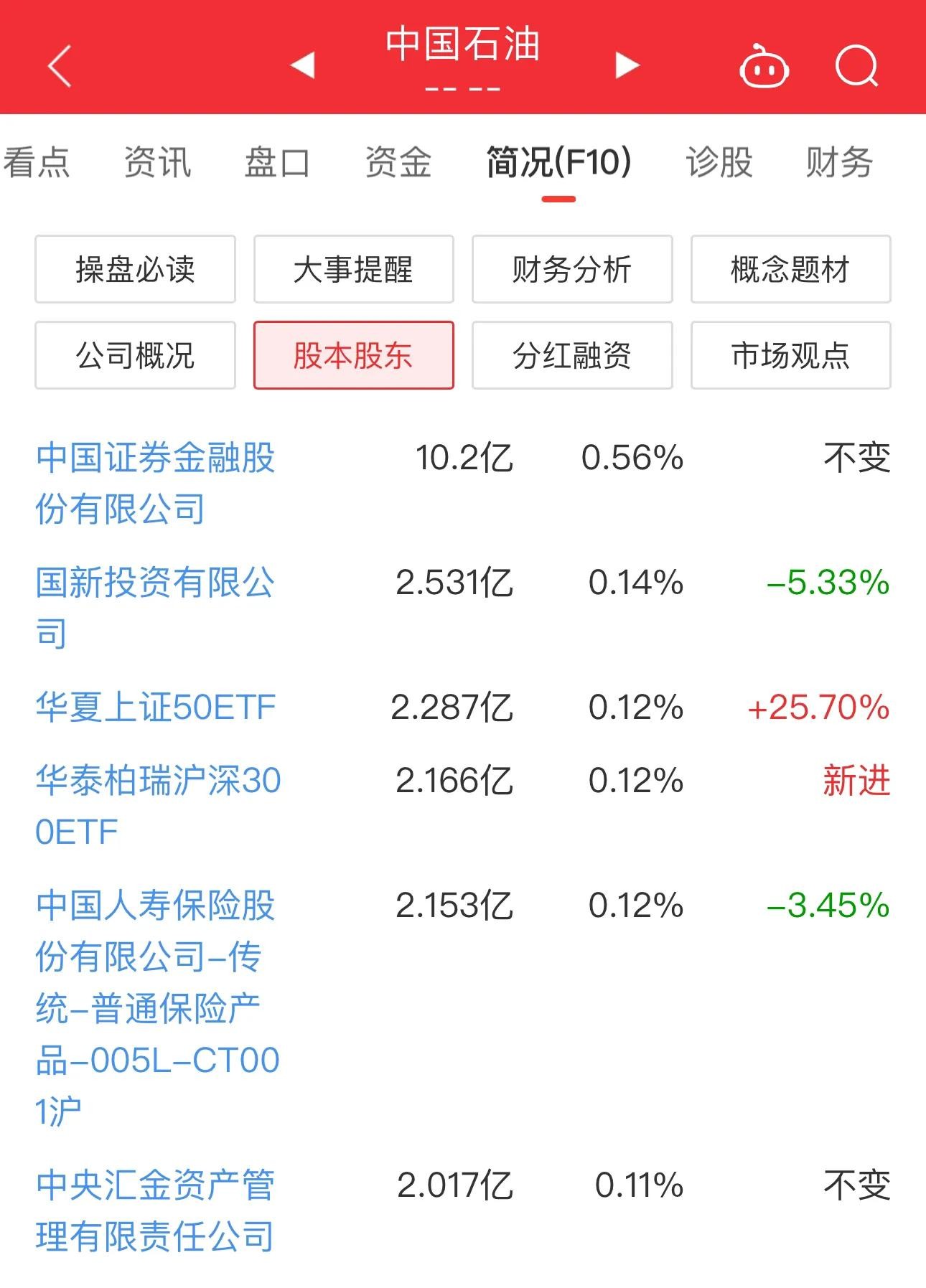Select the 操盘必读 section
The width and height of the screenshot is (926, 1288).
pyautogui.click(x=135, y=269)
